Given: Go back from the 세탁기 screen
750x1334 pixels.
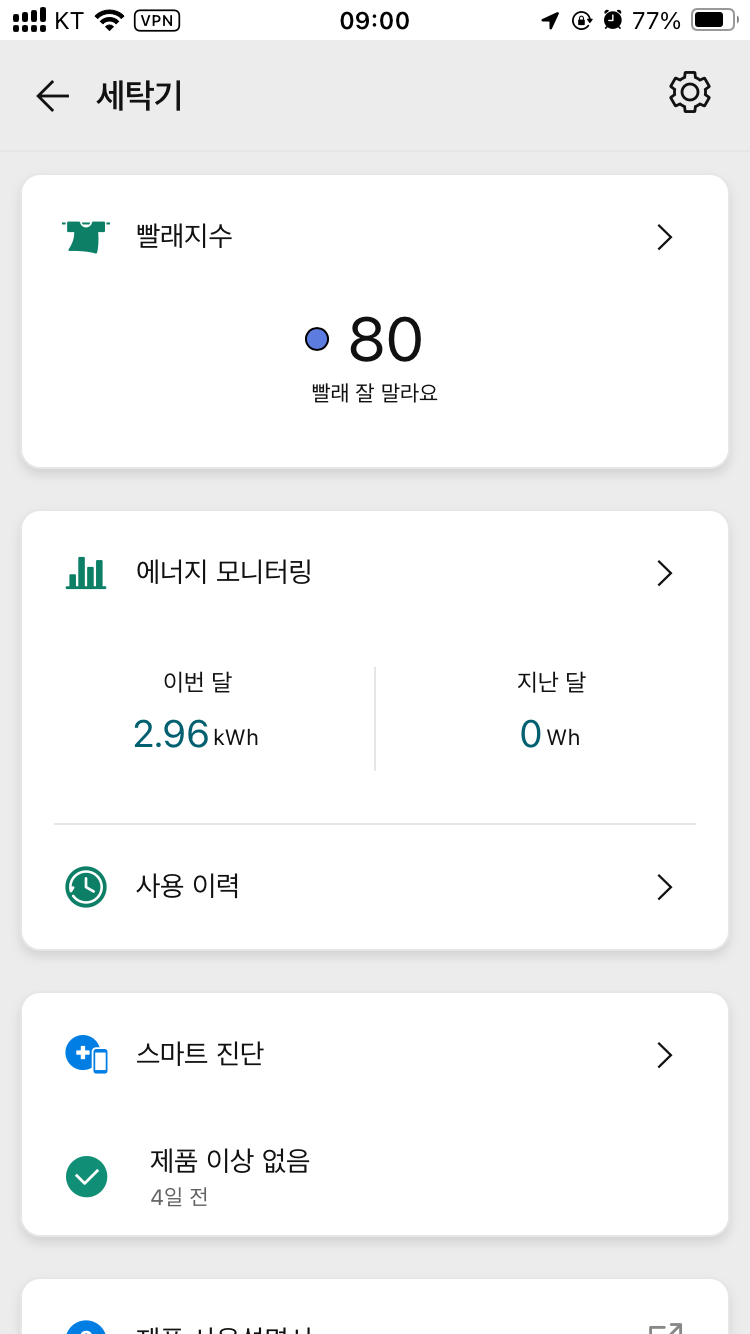Looking at the screenshot, I should tap(52, 96).
